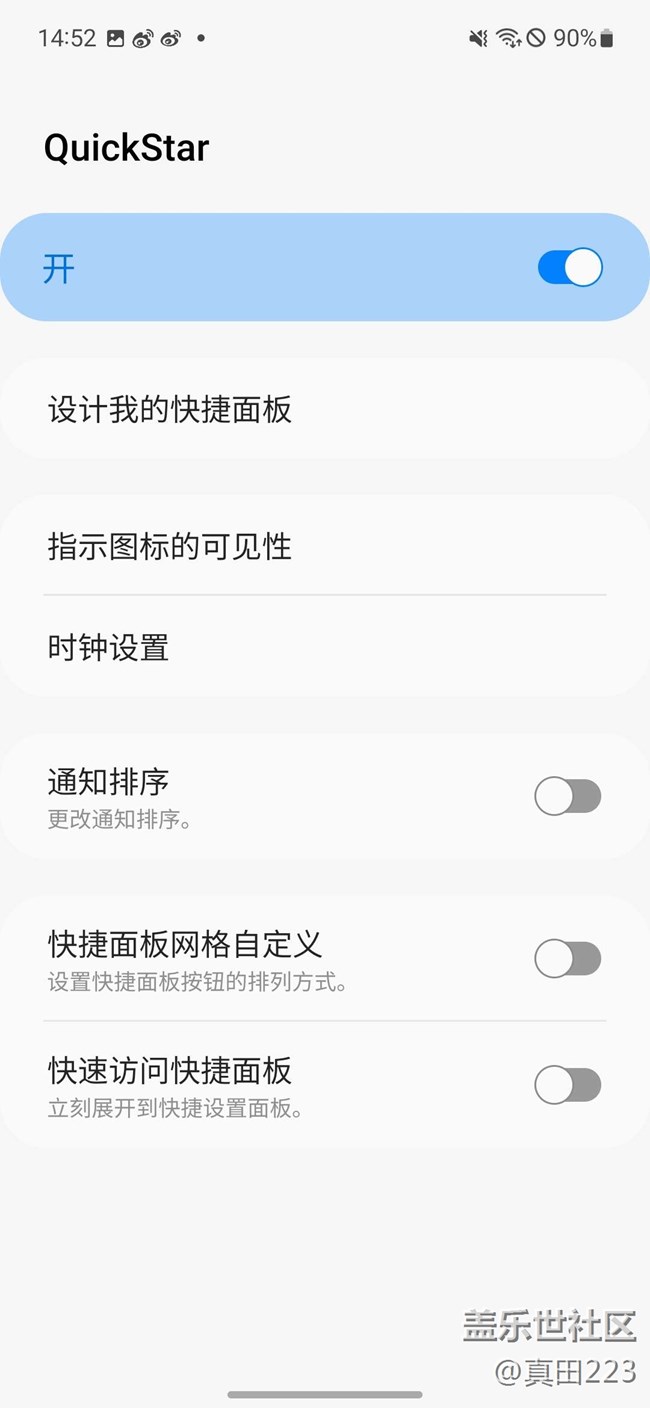Enable the 通知排序 toggle

(568, 797)
